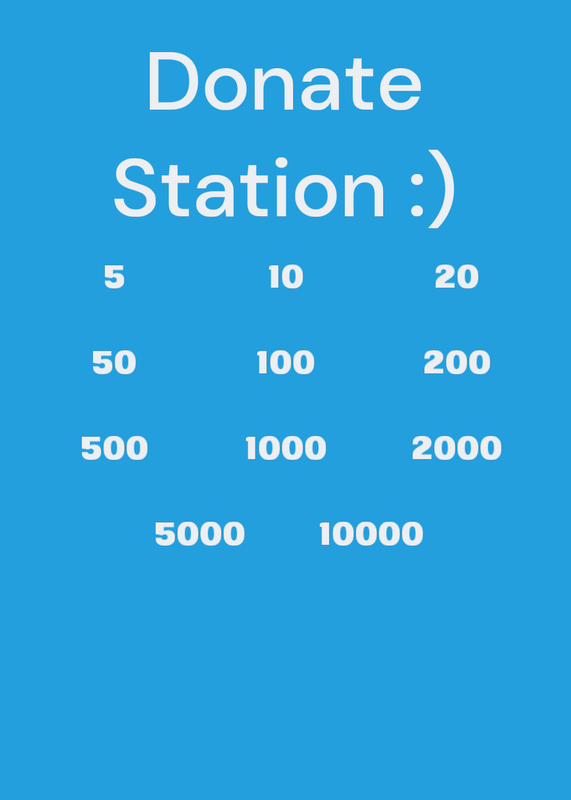Pick the 200 donation button

[x=457, y=363]
